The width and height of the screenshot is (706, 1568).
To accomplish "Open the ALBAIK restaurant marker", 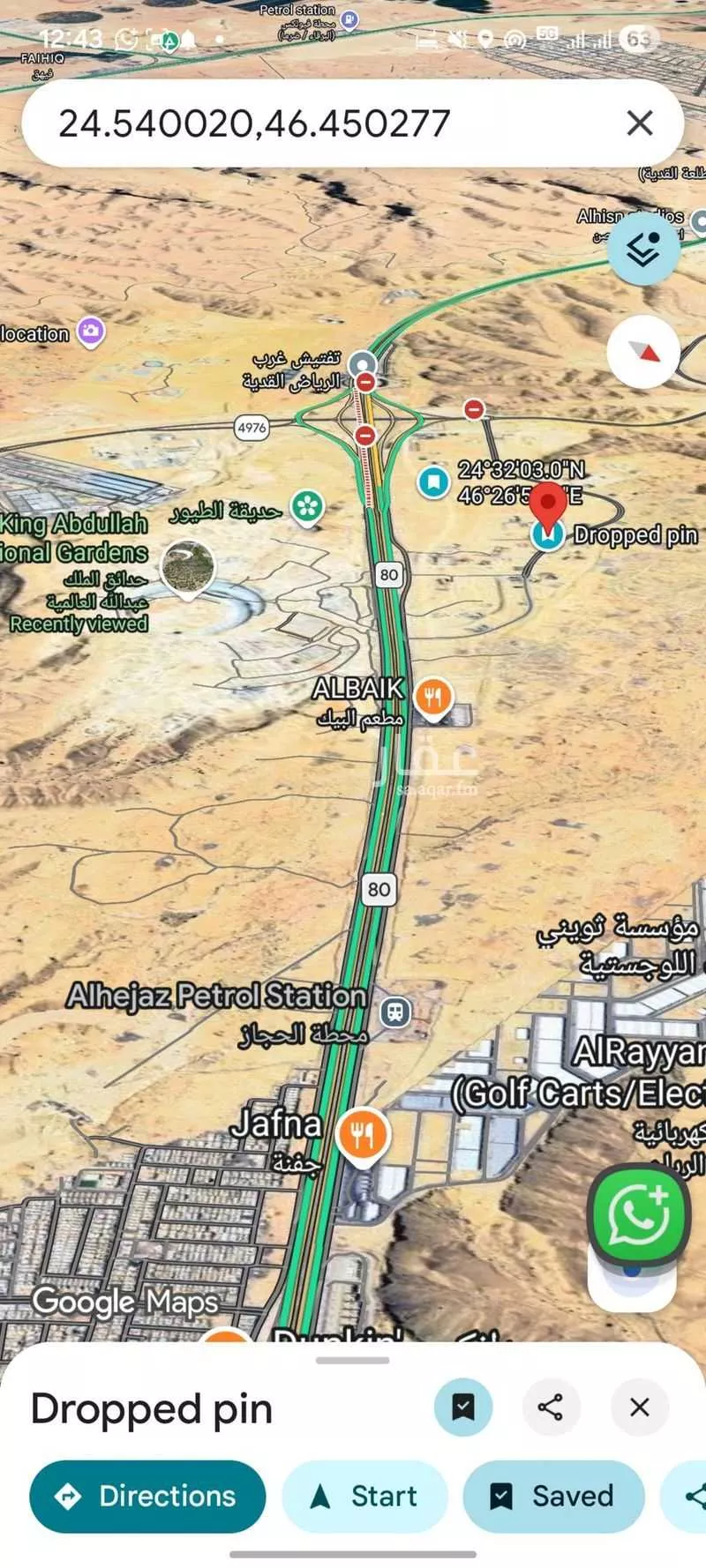I will (x=432, y=698).
